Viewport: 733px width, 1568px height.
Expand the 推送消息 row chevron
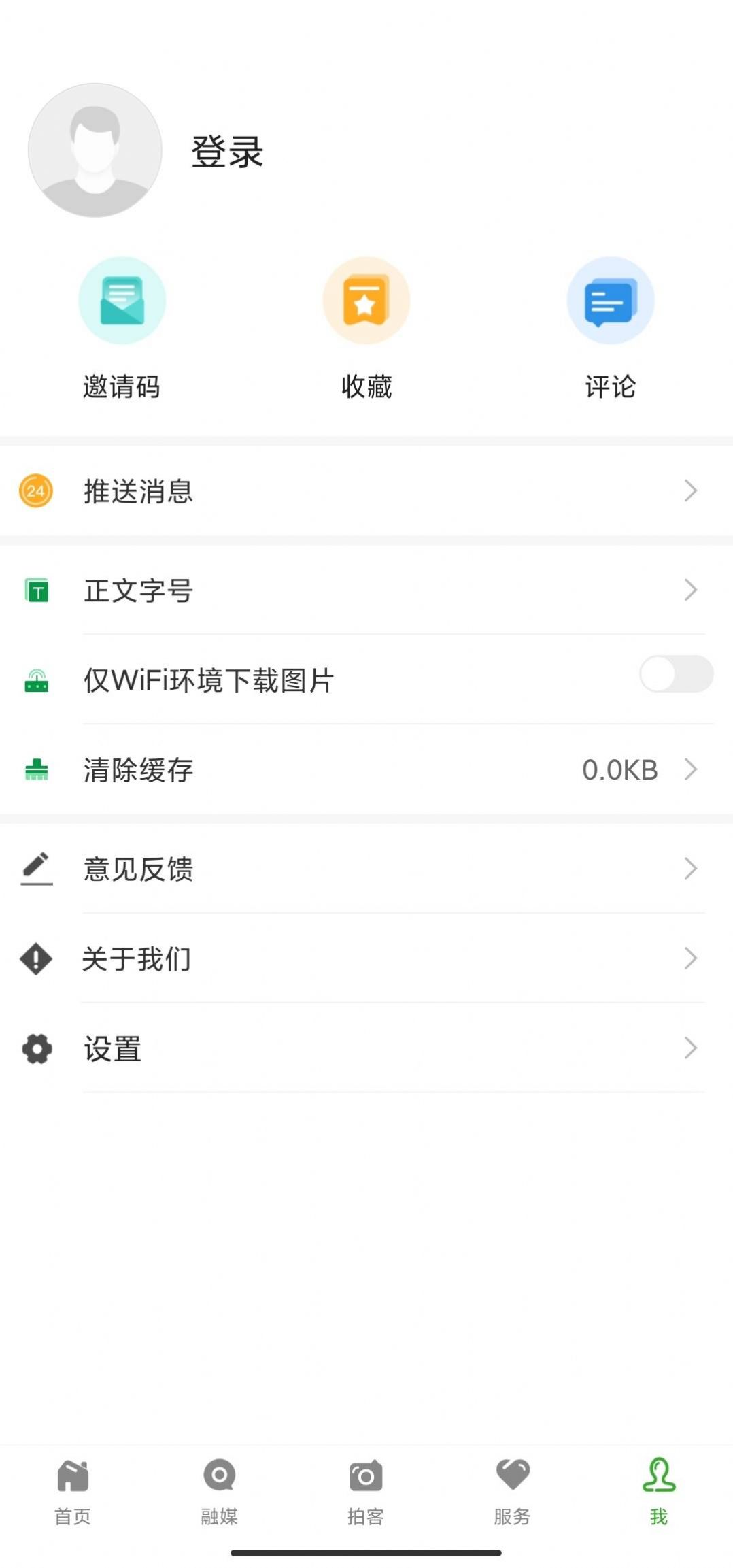point(690,491)
